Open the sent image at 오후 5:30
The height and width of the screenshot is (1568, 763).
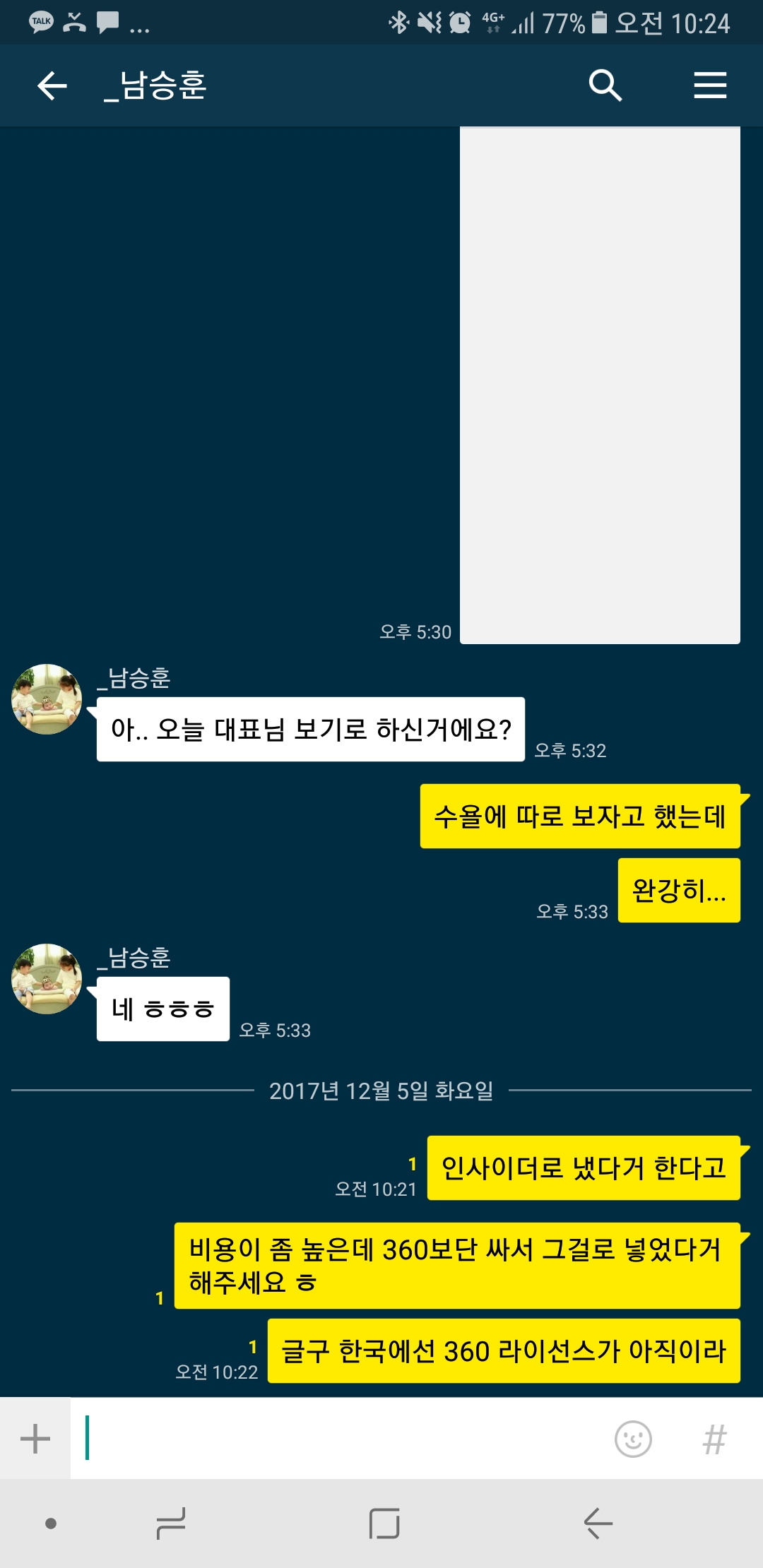coord(600,385)
